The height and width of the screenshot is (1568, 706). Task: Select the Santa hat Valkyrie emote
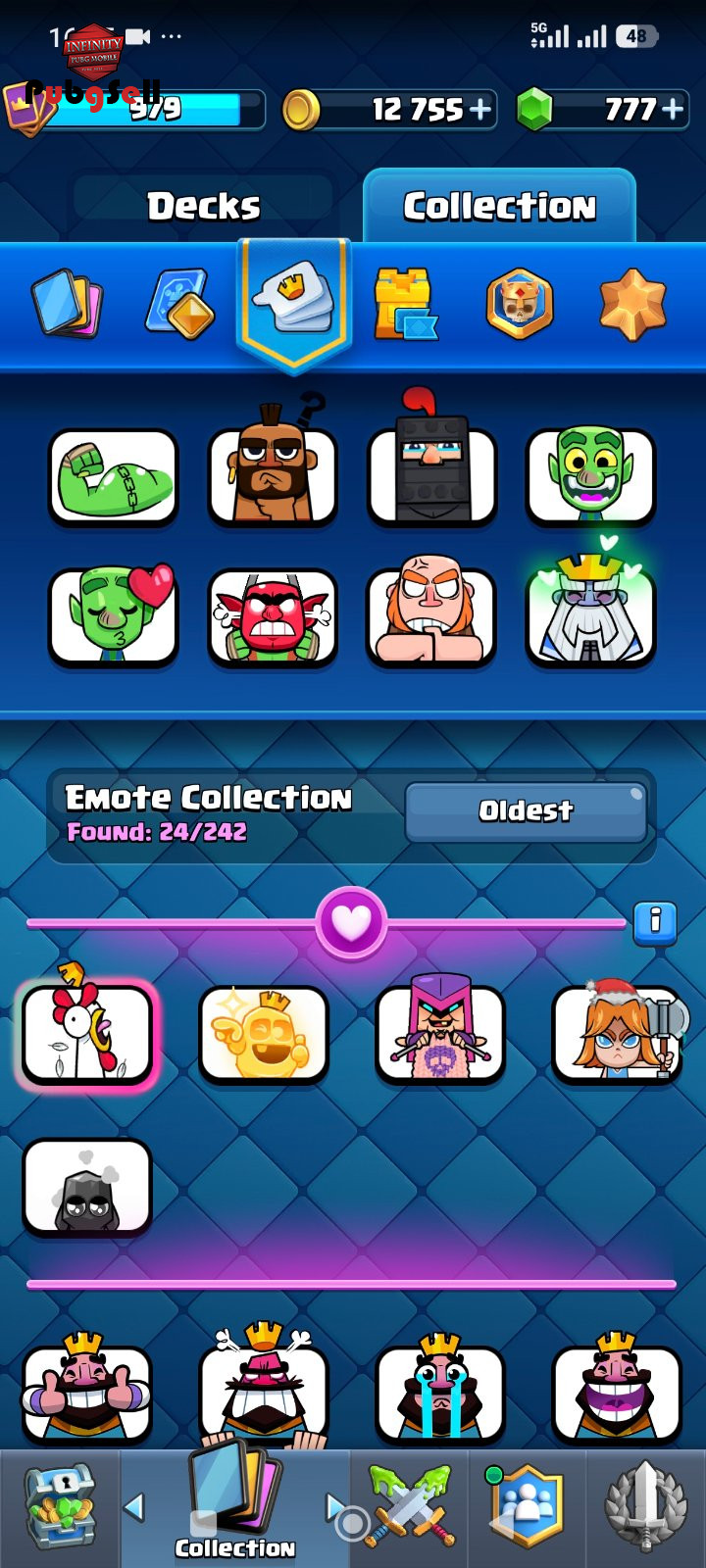pos(618,1033)
